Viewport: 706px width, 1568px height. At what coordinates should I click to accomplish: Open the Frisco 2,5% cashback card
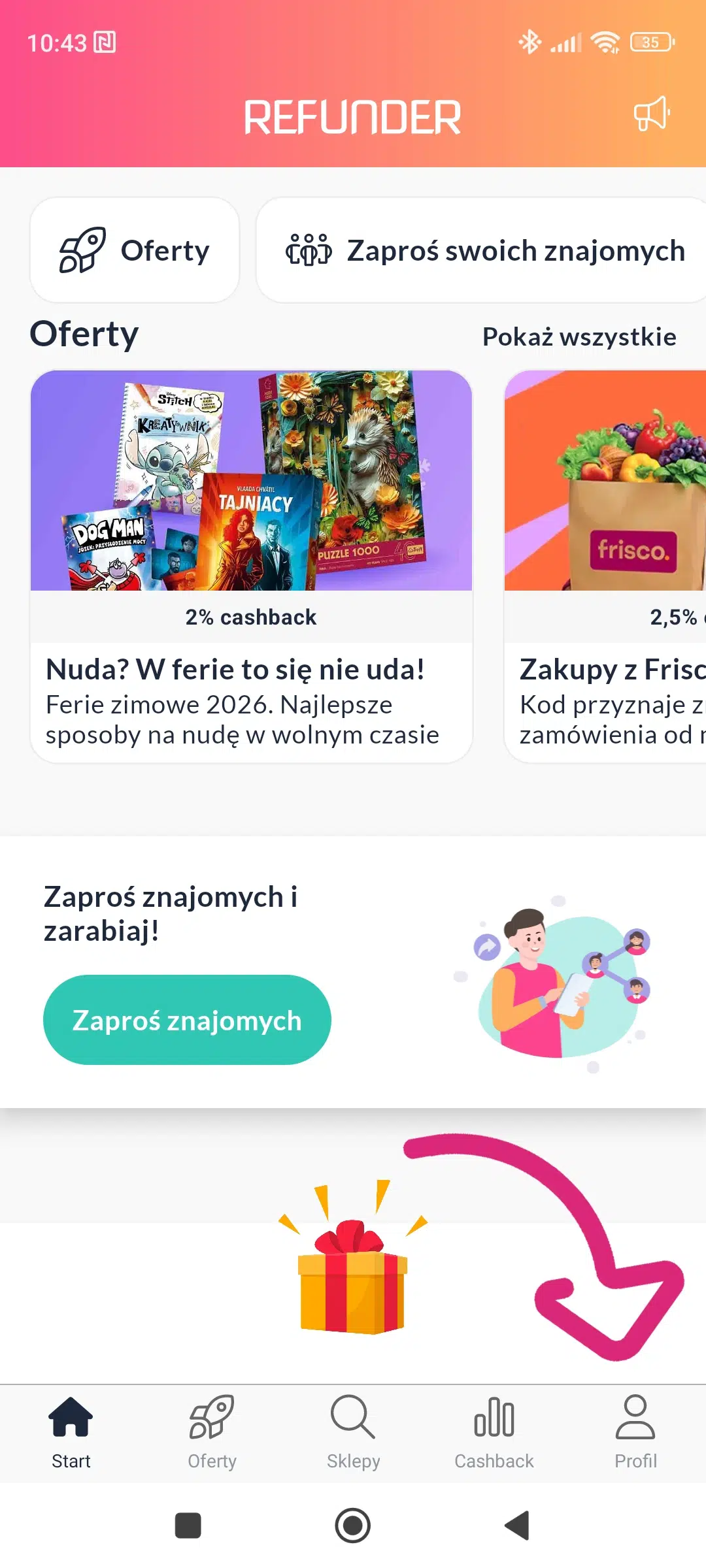608,568
